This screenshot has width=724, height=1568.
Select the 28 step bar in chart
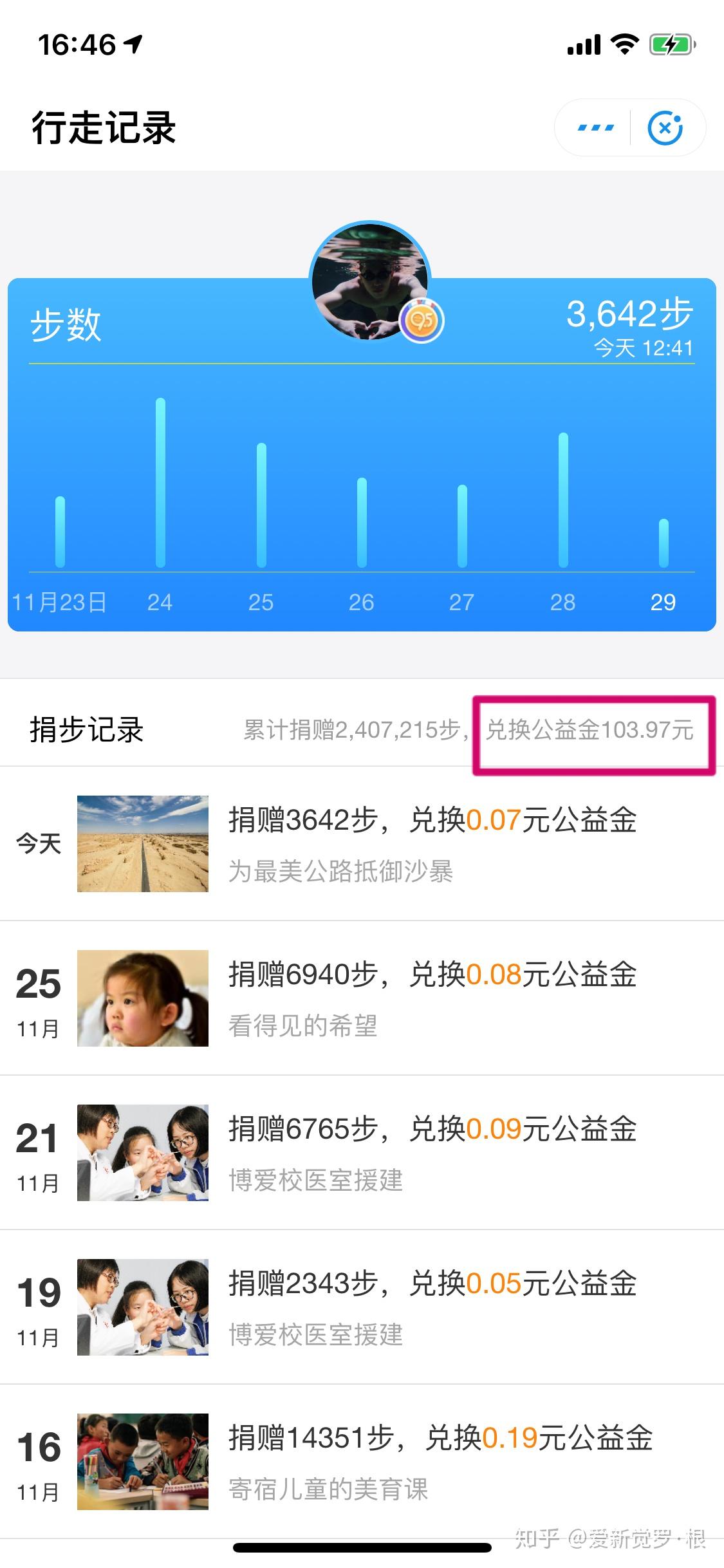[563, 499]
